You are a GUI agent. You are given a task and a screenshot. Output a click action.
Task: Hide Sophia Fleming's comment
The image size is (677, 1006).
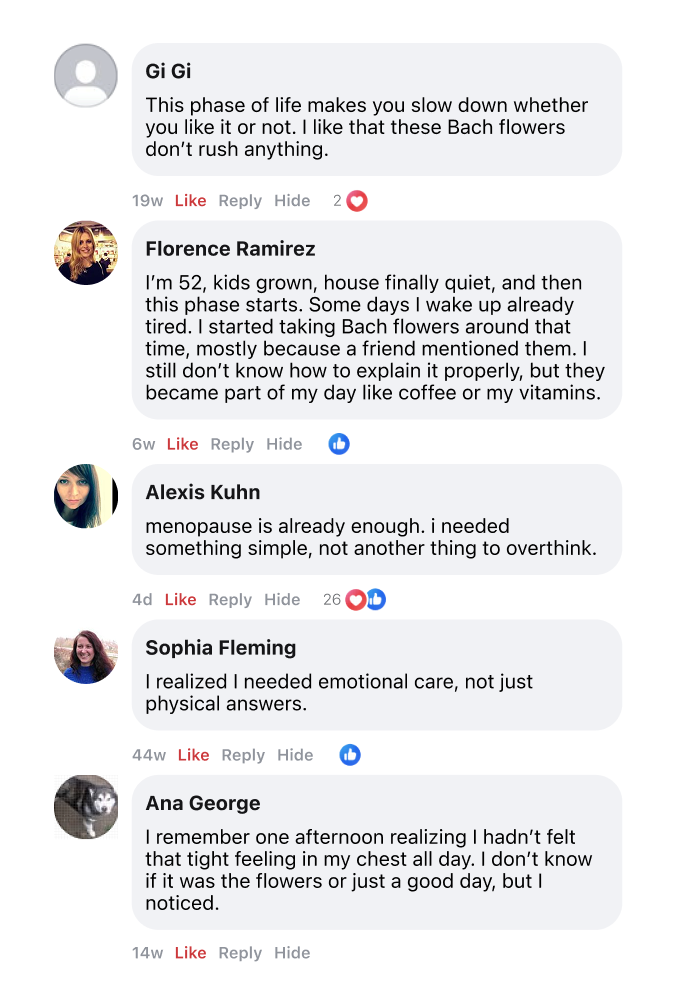point(295,755)
